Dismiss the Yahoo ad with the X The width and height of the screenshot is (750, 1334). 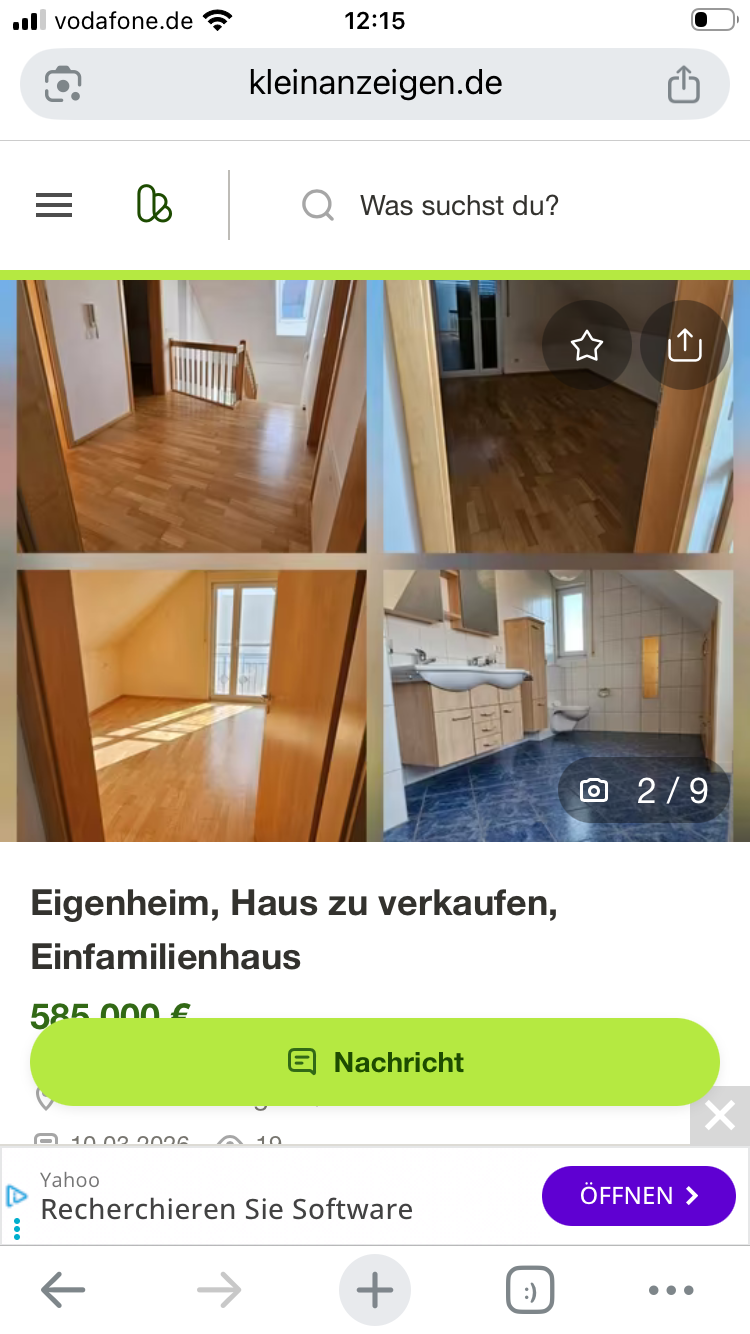coord(719,1116)
